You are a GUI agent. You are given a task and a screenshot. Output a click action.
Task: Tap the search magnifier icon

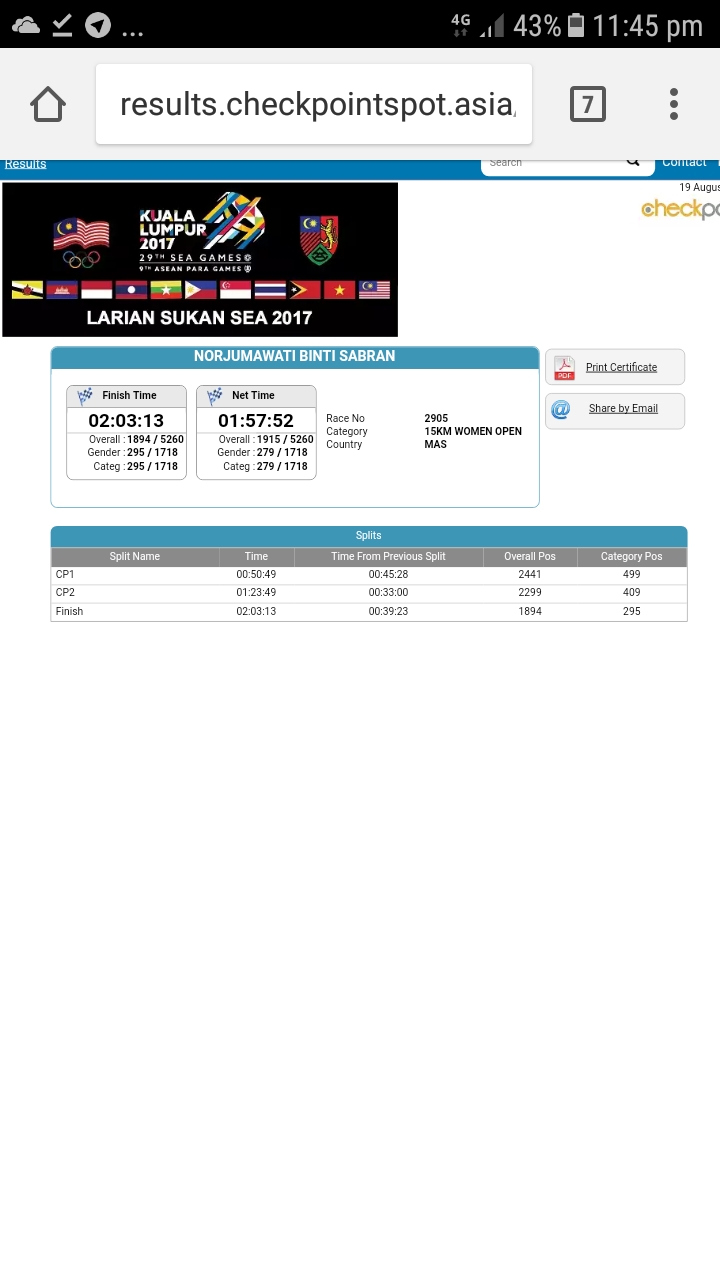[x=633, y=162]
